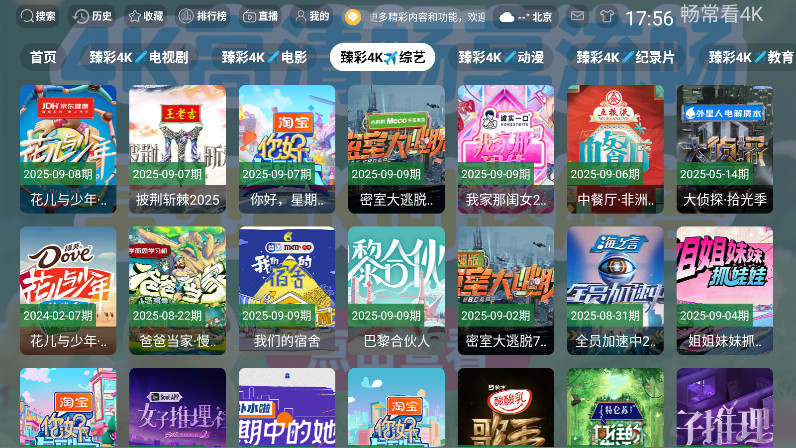Play 我家那闺女 variety show

click(x=505, y=148)
